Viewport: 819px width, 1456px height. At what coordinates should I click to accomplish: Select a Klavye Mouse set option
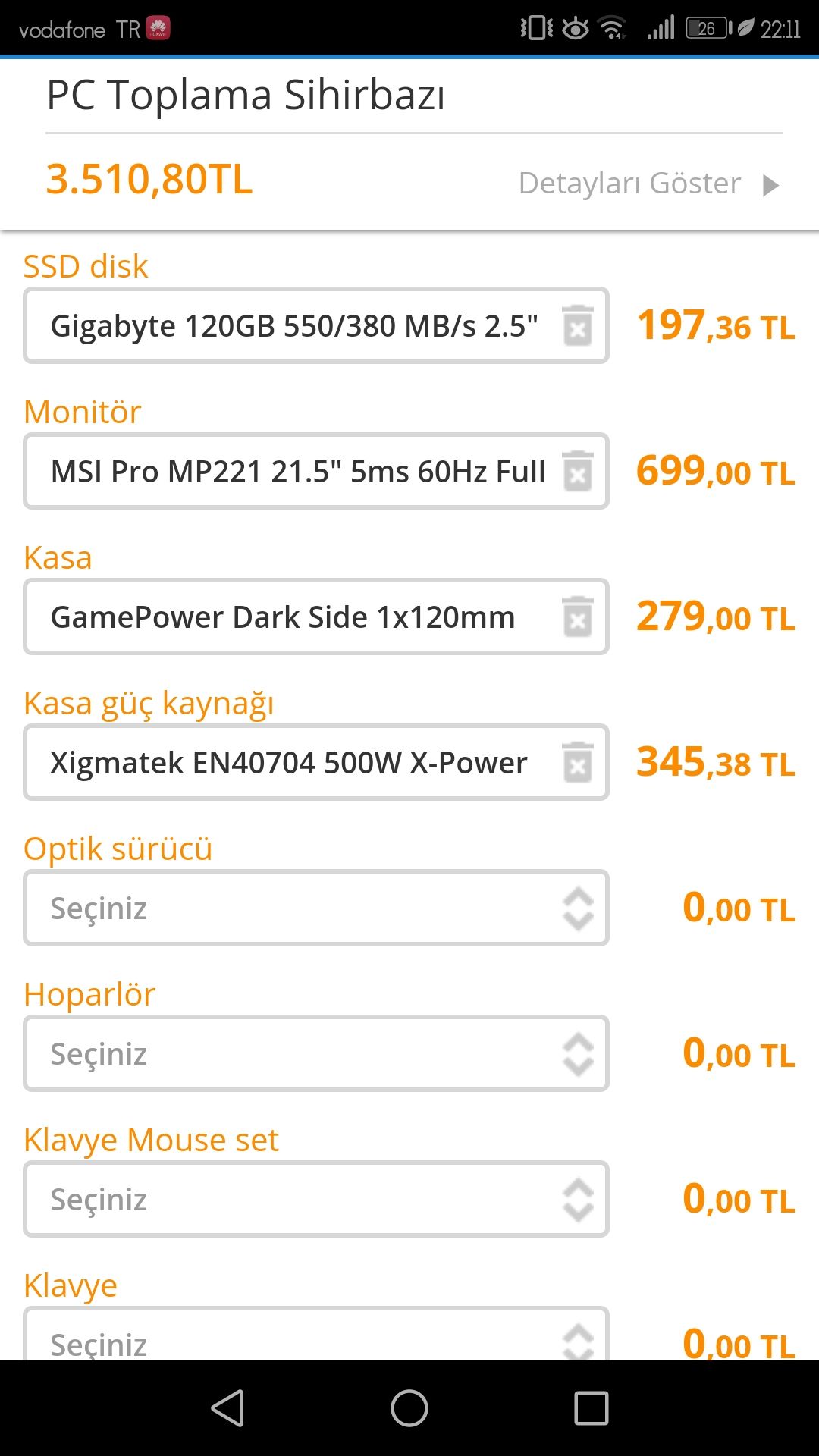click(315, 1199)
